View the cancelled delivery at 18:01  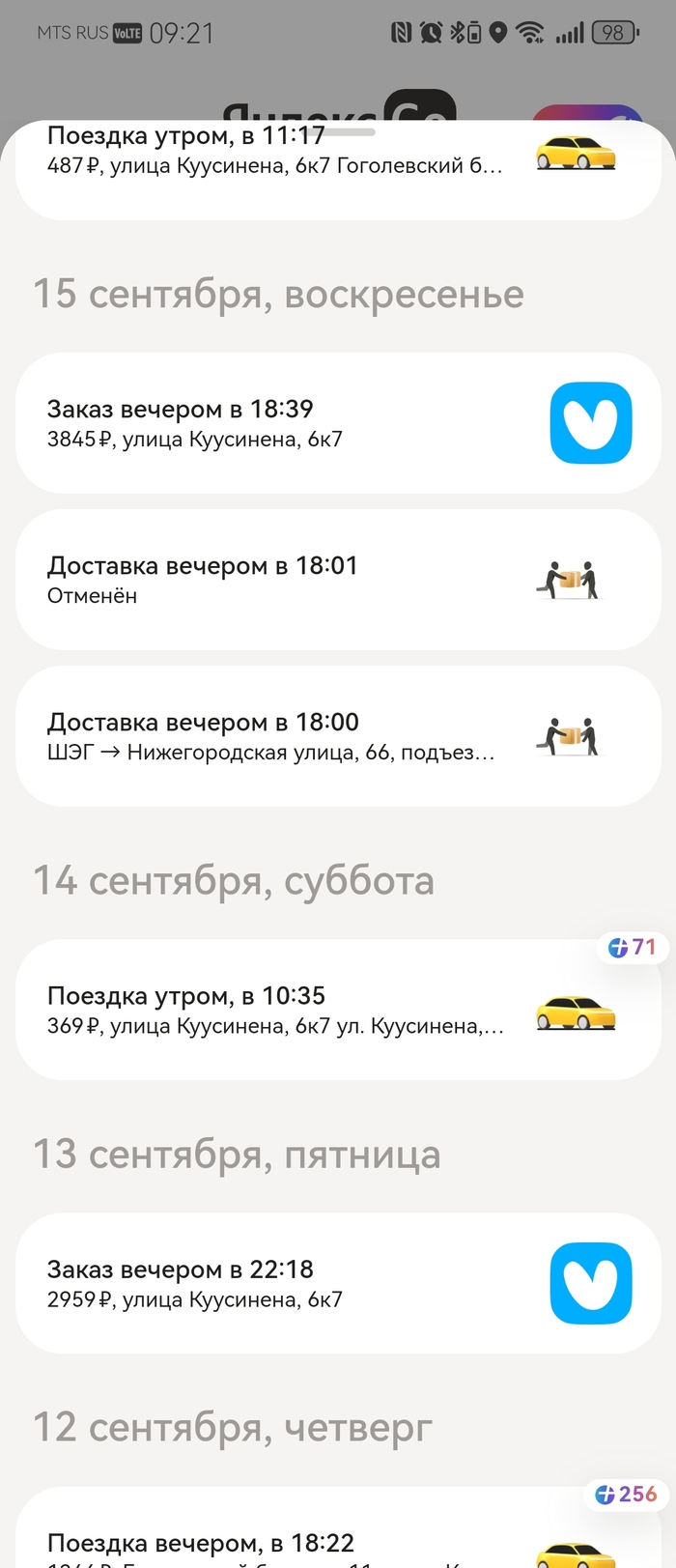pos(290,580)
